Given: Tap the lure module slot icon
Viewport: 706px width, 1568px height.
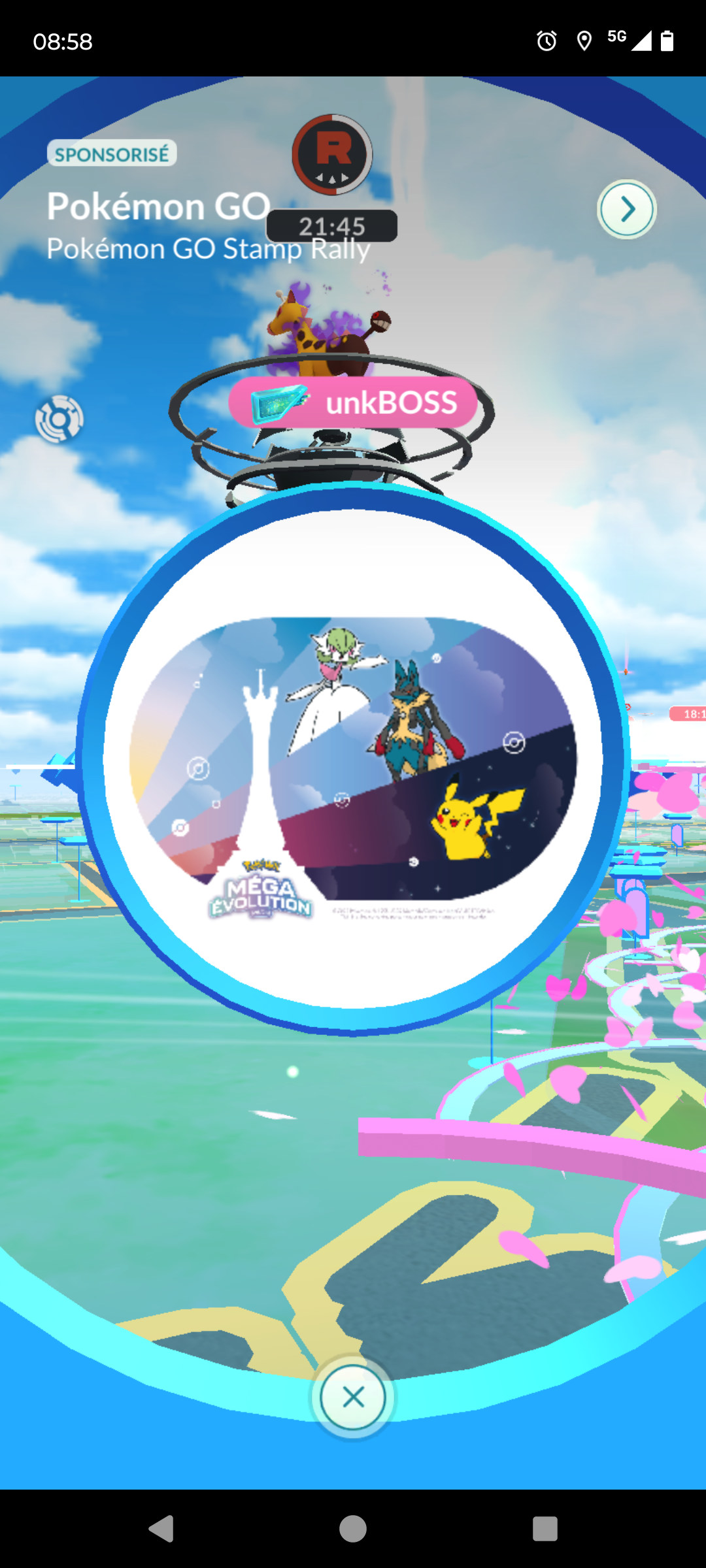Looking at the screenshot, I should (59, 419).
